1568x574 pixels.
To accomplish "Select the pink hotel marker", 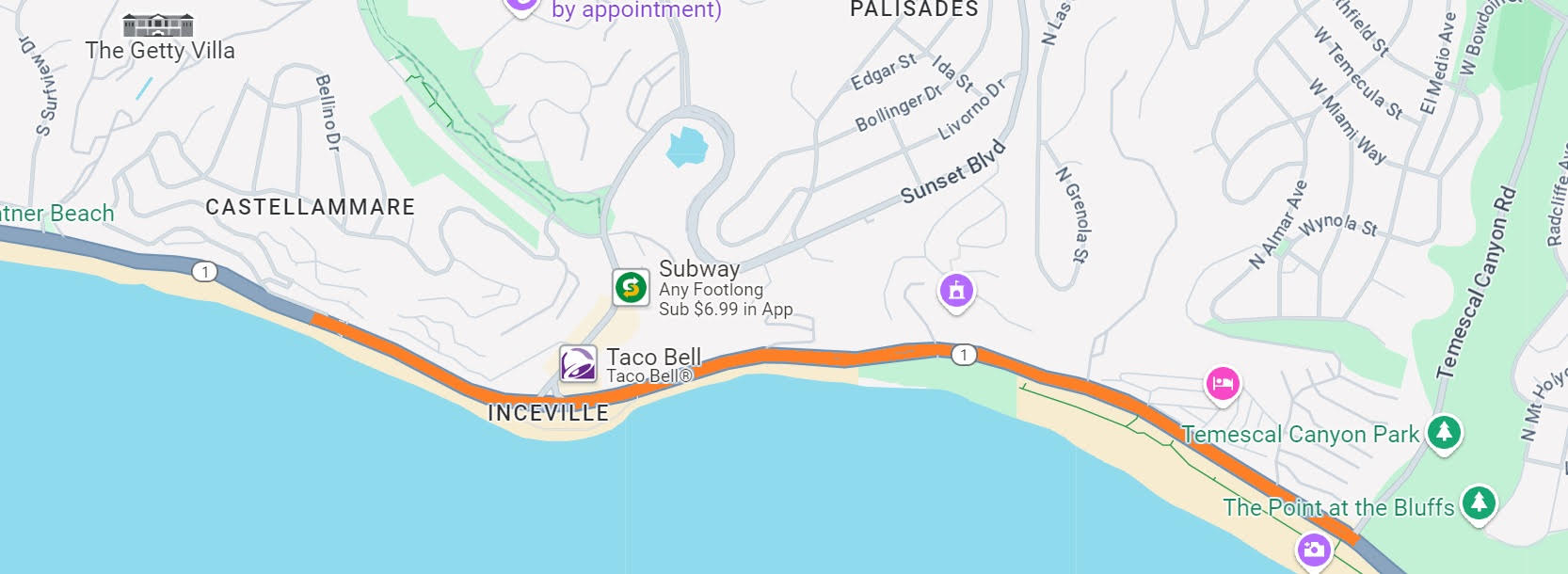I will [x=1222, y=383].
